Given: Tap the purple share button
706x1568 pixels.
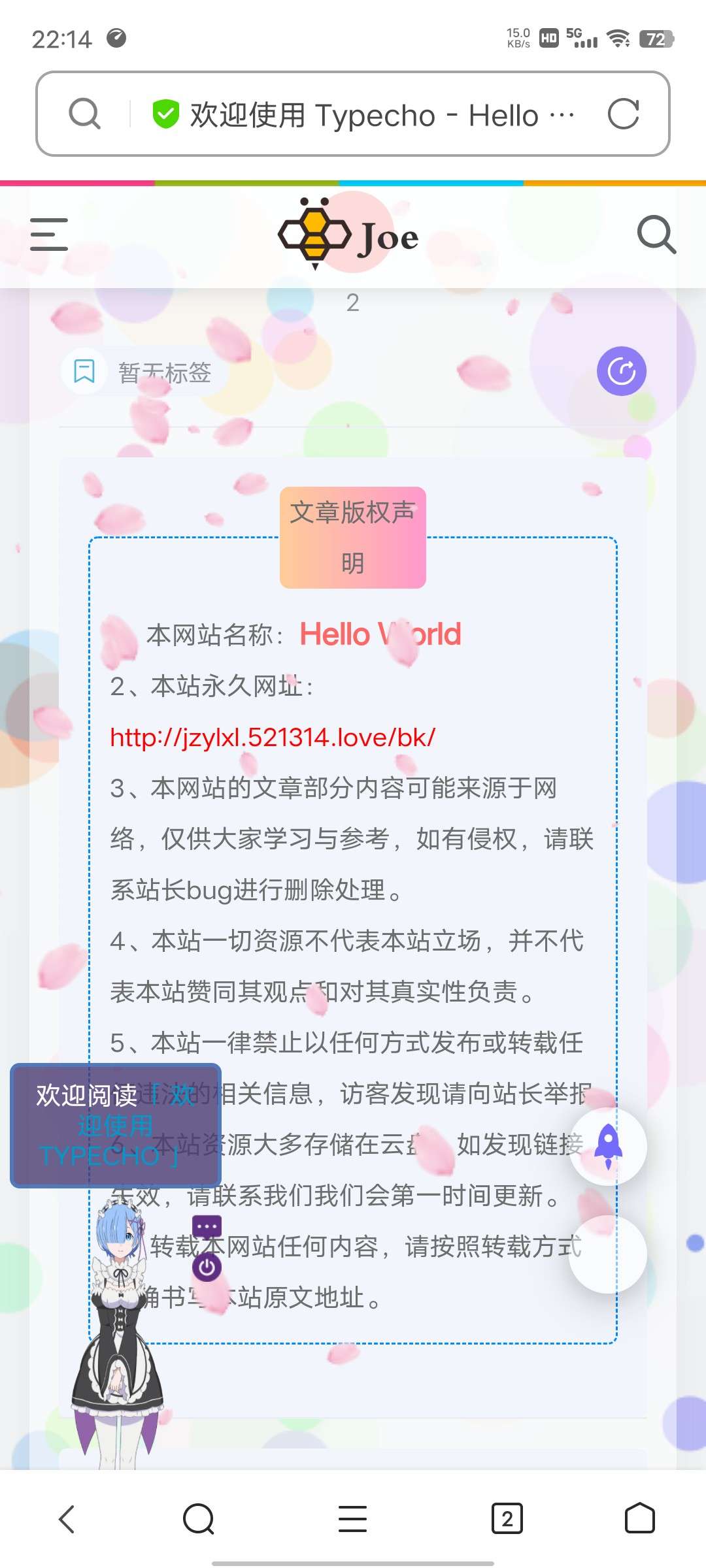Looking at the screenshot, I should (x=622, y=371).
